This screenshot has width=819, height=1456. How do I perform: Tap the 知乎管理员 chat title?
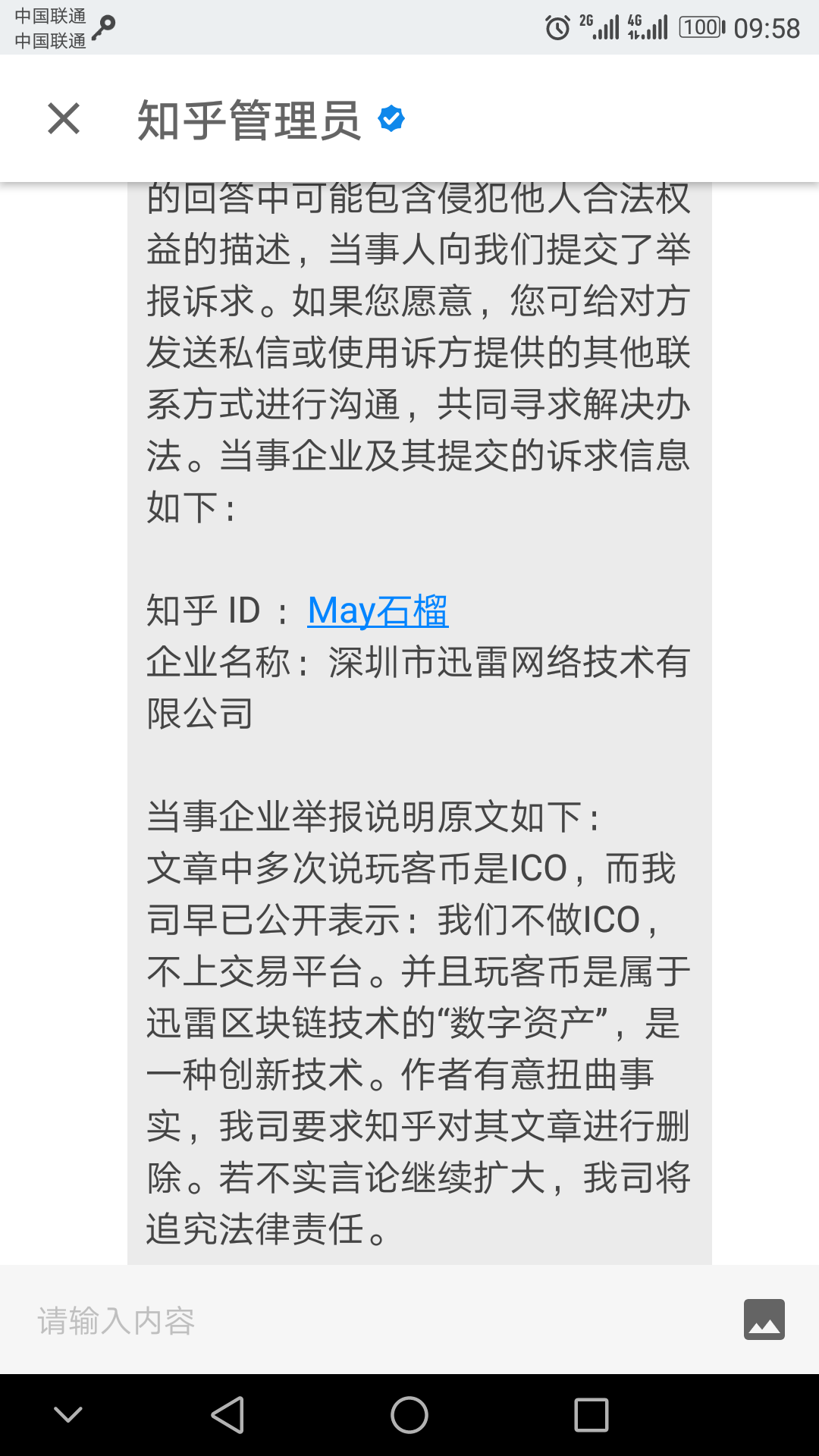point(250,121)
